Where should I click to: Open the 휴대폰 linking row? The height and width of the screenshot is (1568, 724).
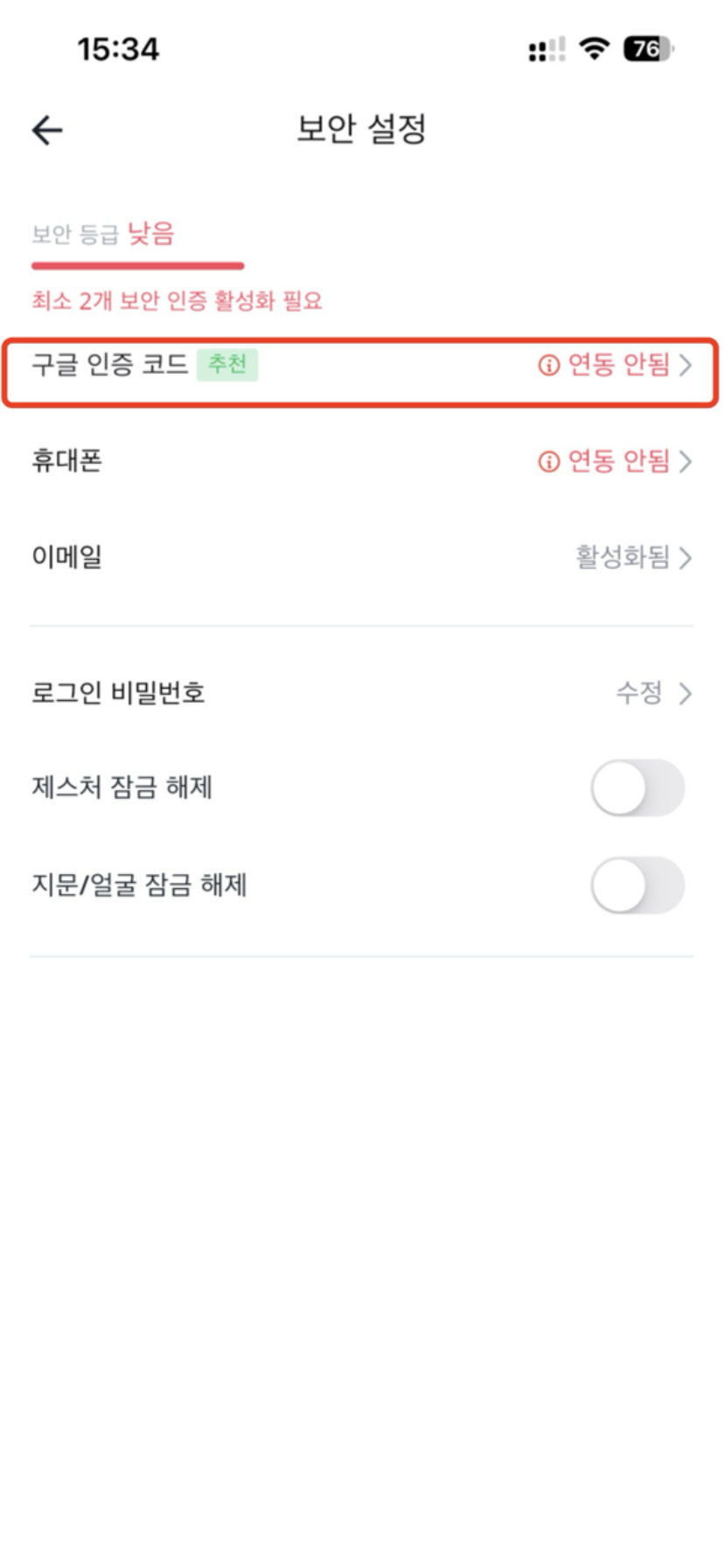361,461
